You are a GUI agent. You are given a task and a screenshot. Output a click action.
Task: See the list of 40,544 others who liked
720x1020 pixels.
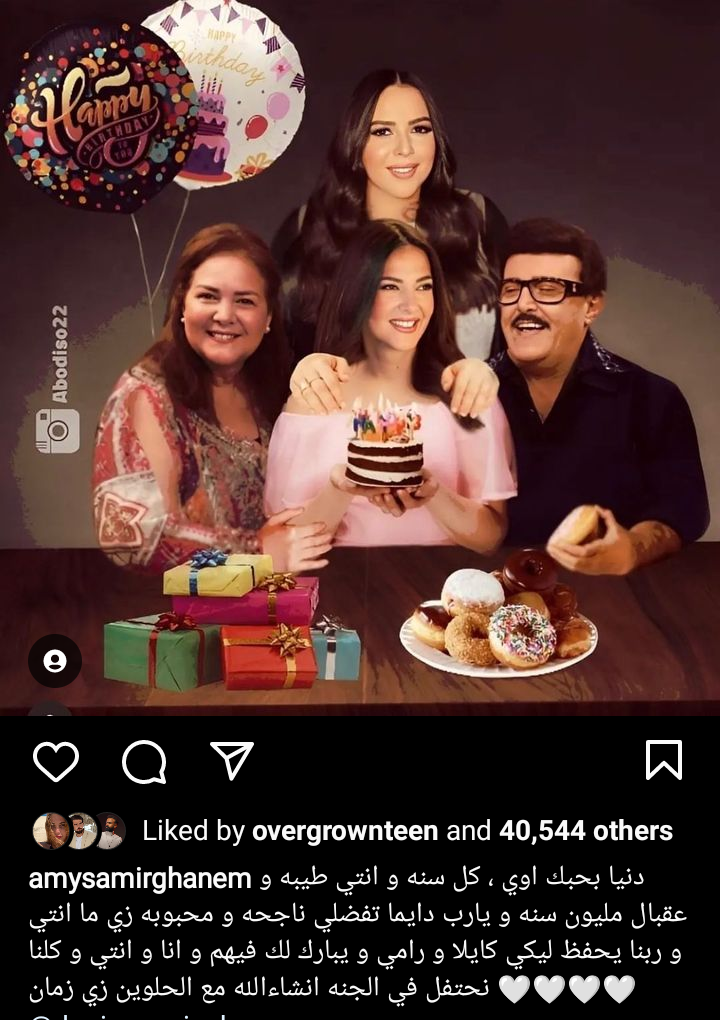[x=585, y=831]
